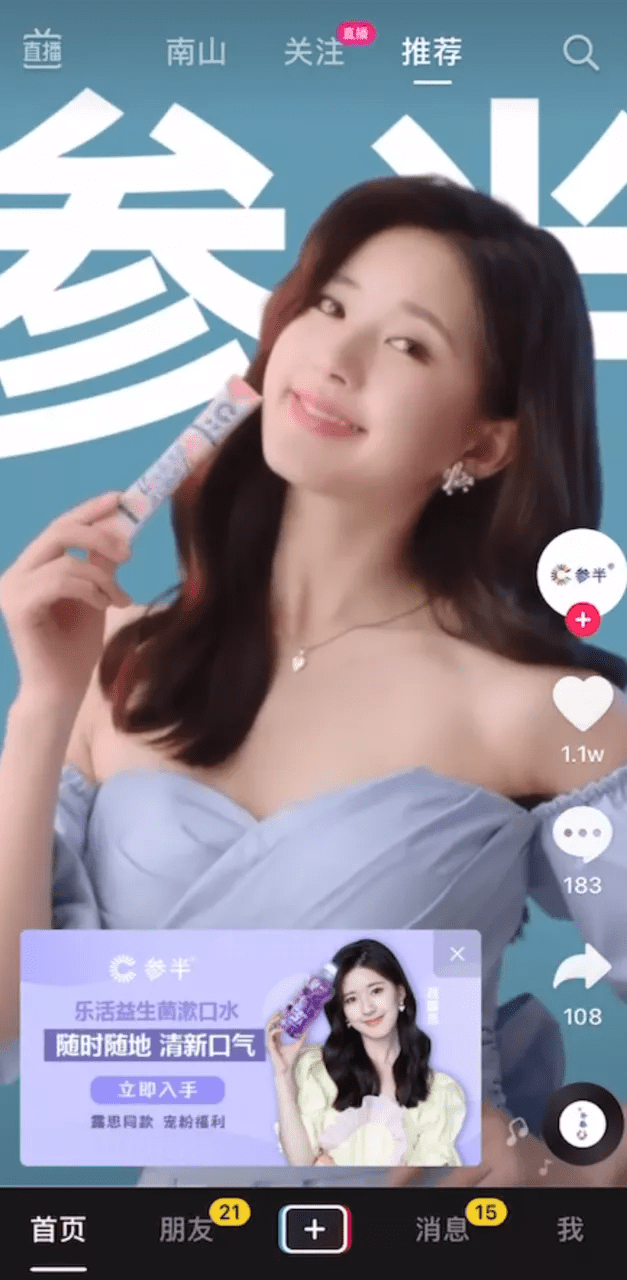Open the 消息 tab

(441, 1229)
